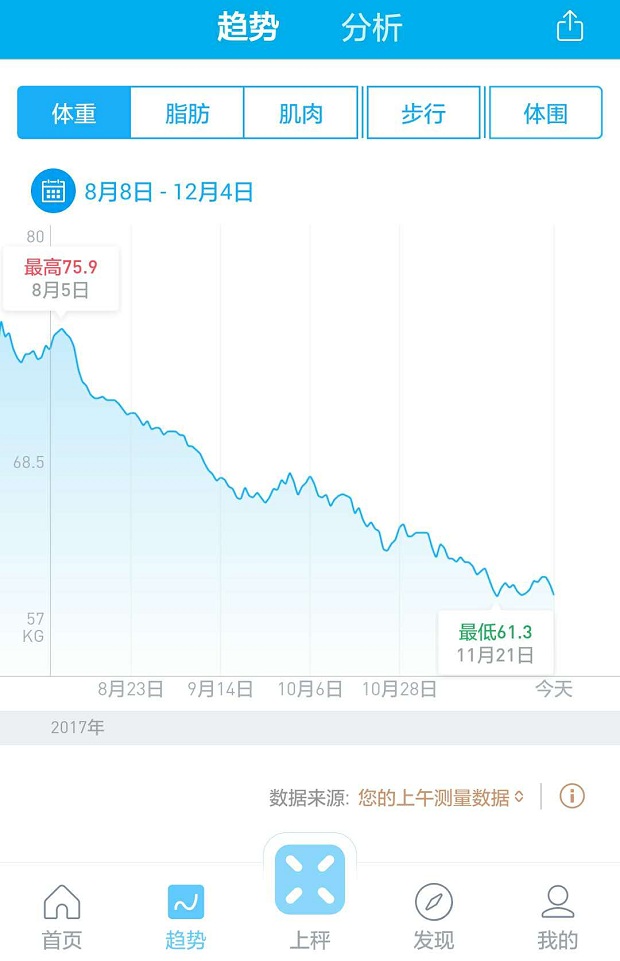Switch to the 分析 tab

(x=371, y=28)
